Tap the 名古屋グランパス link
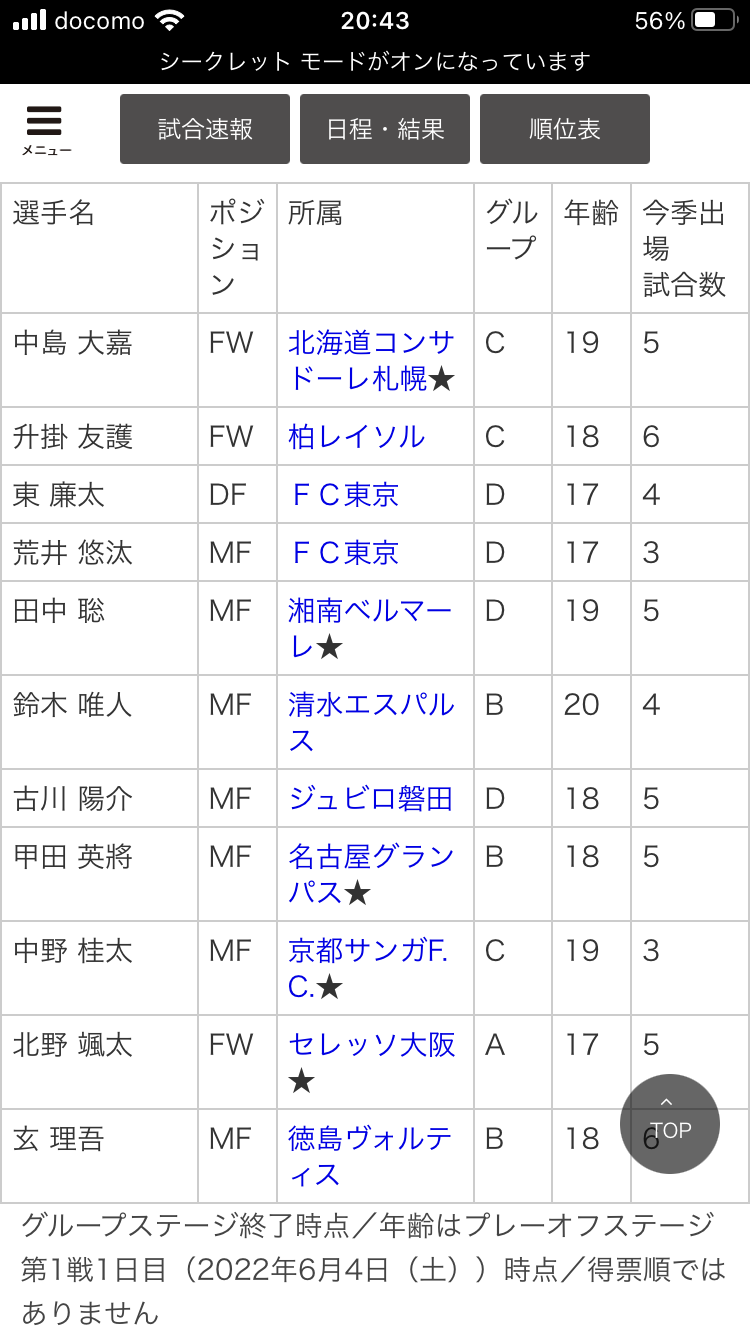 pos(371,875)
